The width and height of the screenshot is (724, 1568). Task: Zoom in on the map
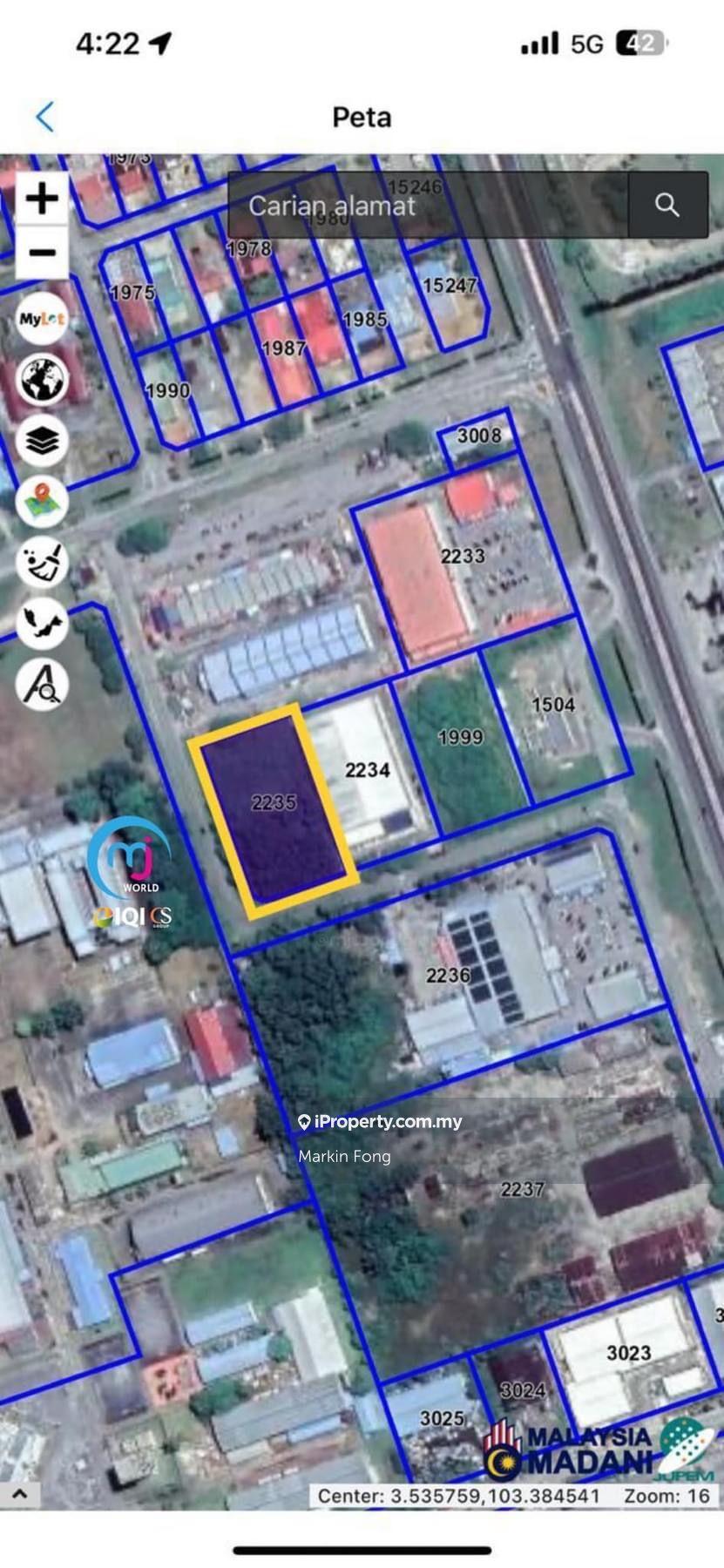[42, 199]
